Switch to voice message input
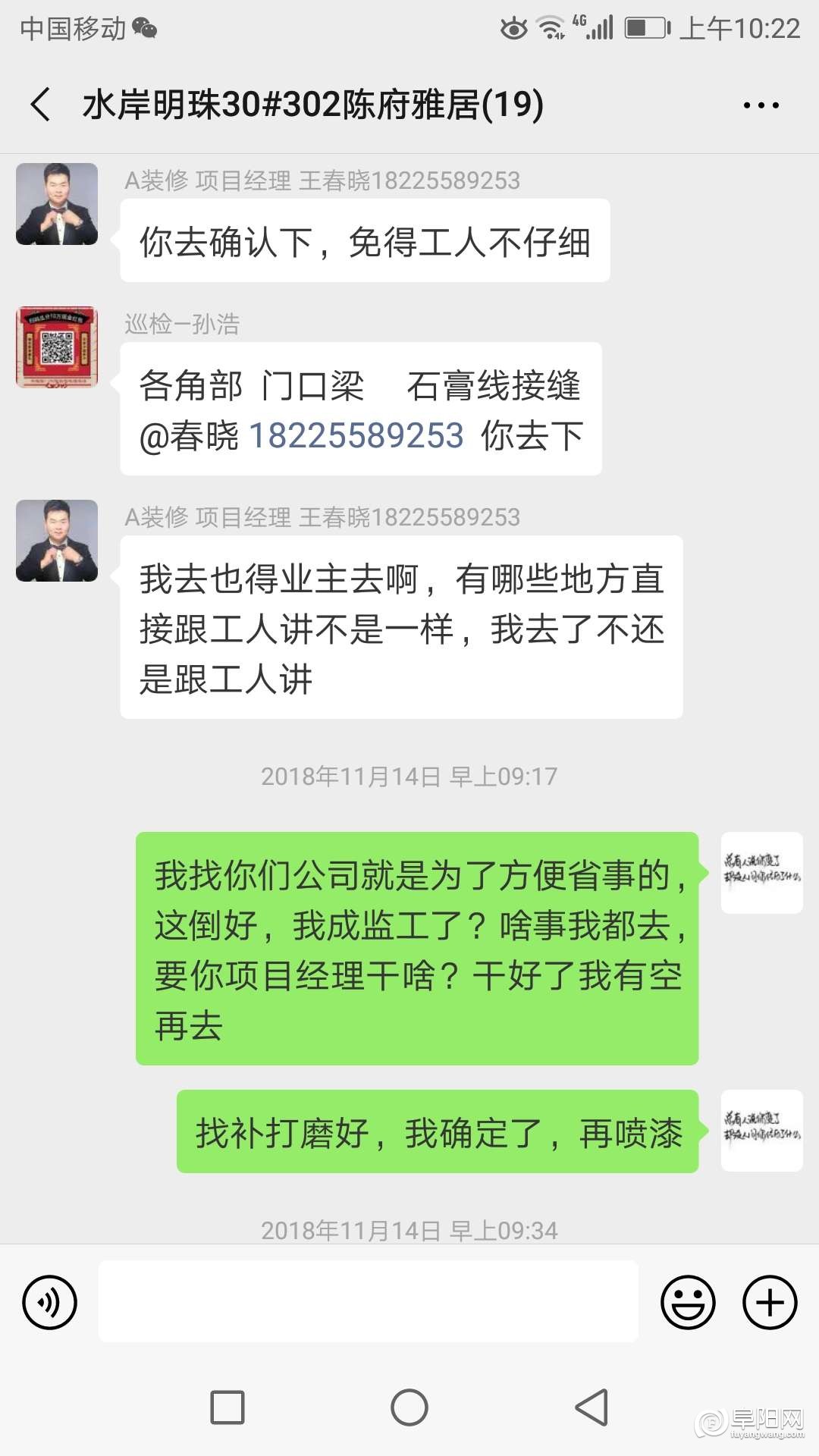Viewport: 819px width, 1456px height. click(x=50, y=1303)
